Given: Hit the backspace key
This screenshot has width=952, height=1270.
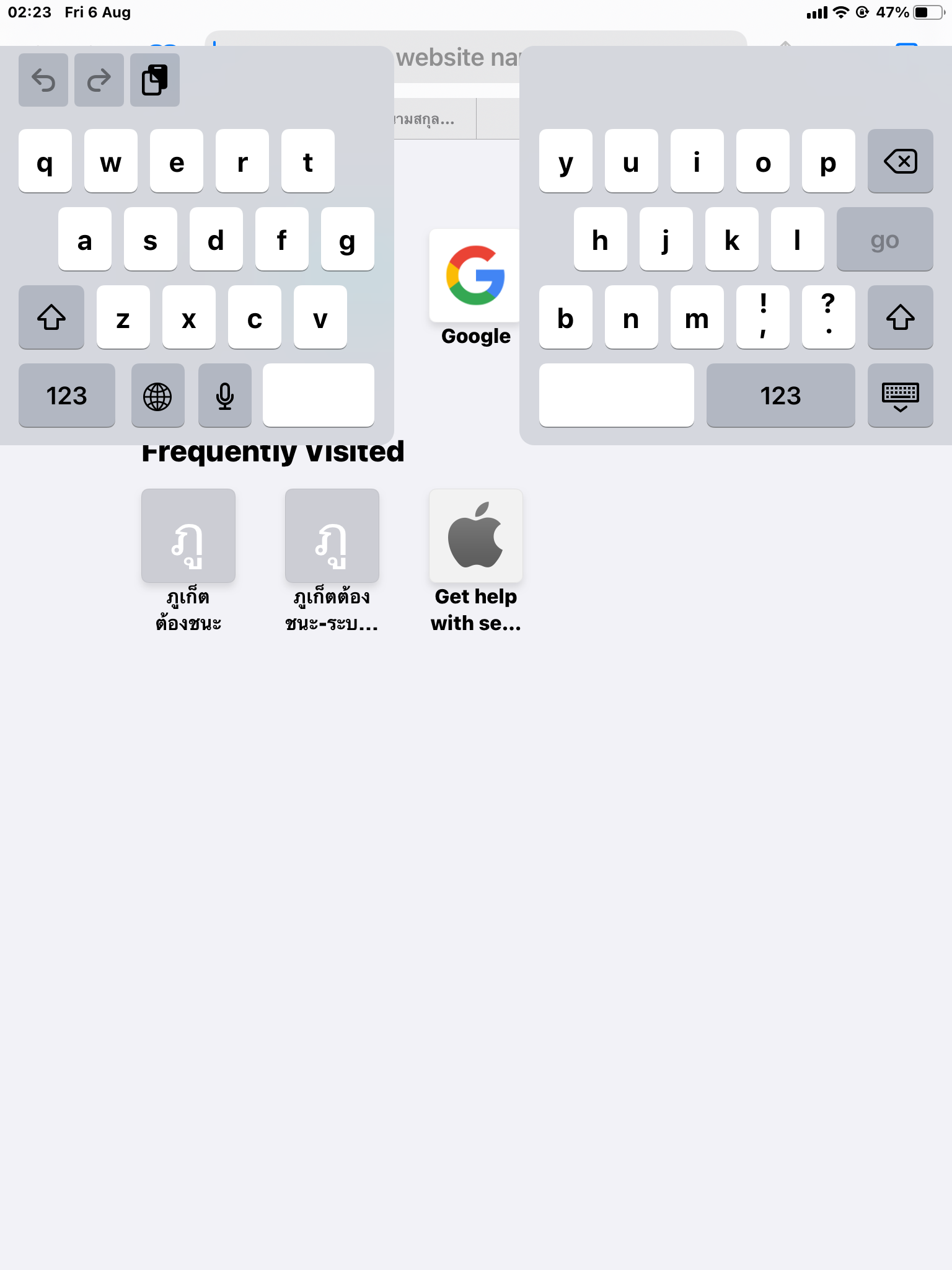Looking at the screenshot, I should click(x=900, y=161).
